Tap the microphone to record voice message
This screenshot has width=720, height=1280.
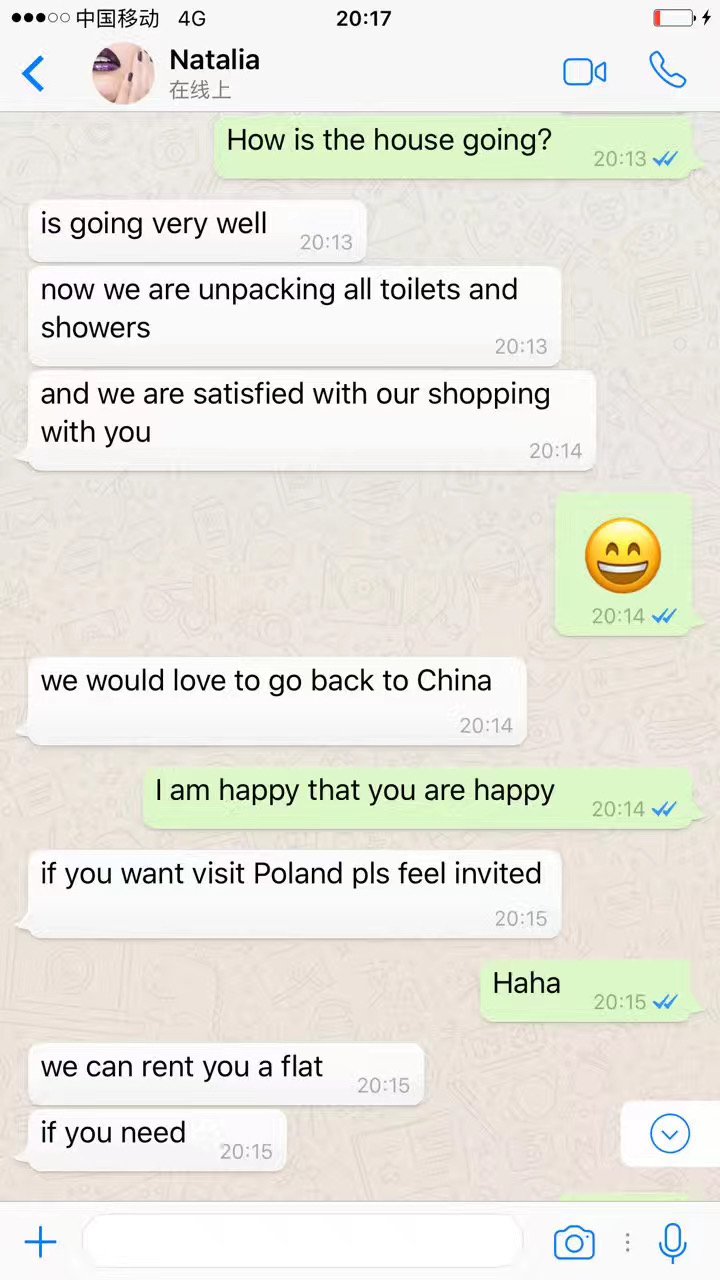(x=673, y=1243)
